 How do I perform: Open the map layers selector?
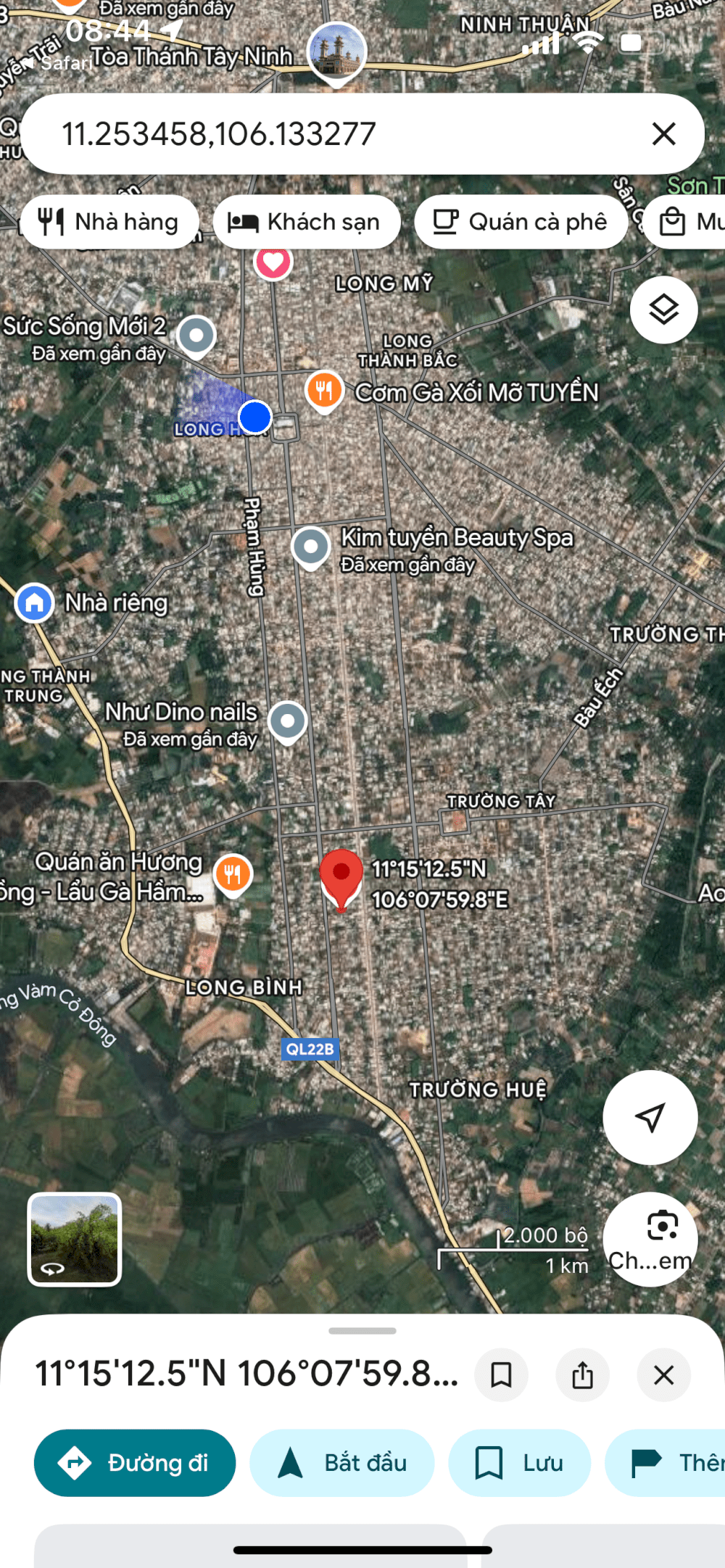pos(663,310)
